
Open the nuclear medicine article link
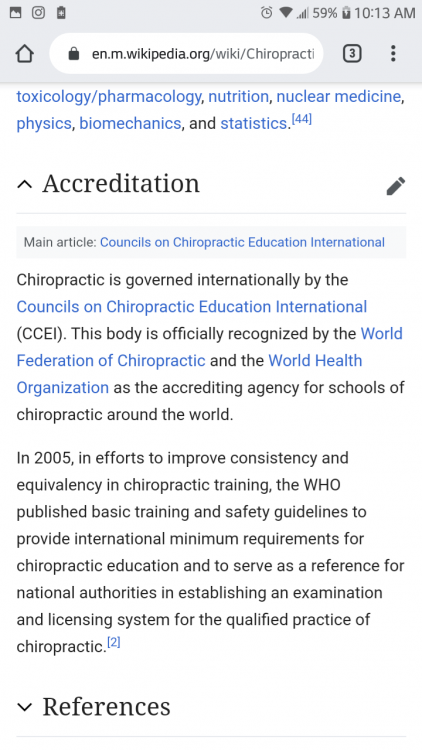coord(339,97)
